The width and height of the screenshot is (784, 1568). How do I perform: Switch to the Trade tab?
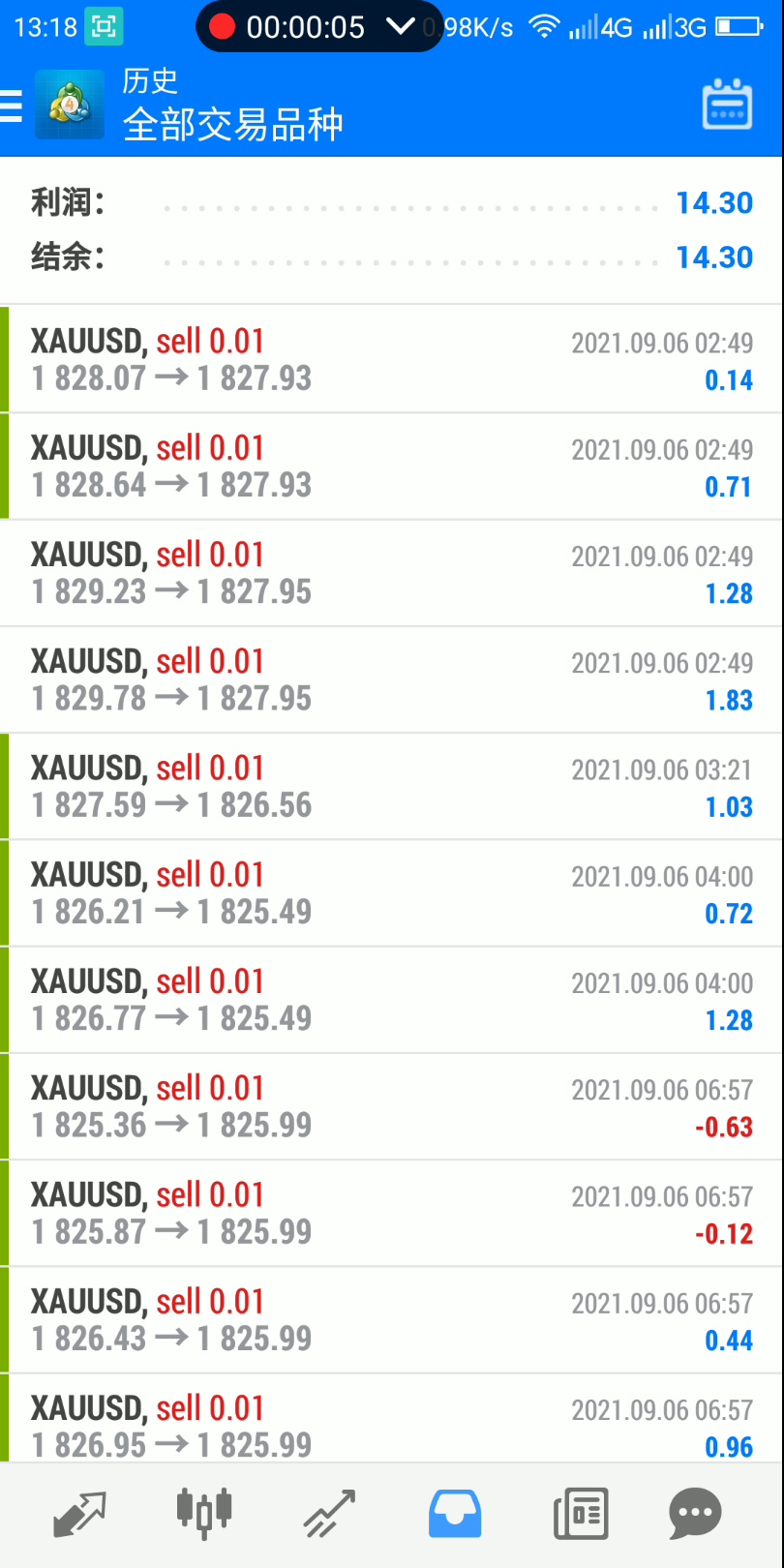(x=330, y=1514)
